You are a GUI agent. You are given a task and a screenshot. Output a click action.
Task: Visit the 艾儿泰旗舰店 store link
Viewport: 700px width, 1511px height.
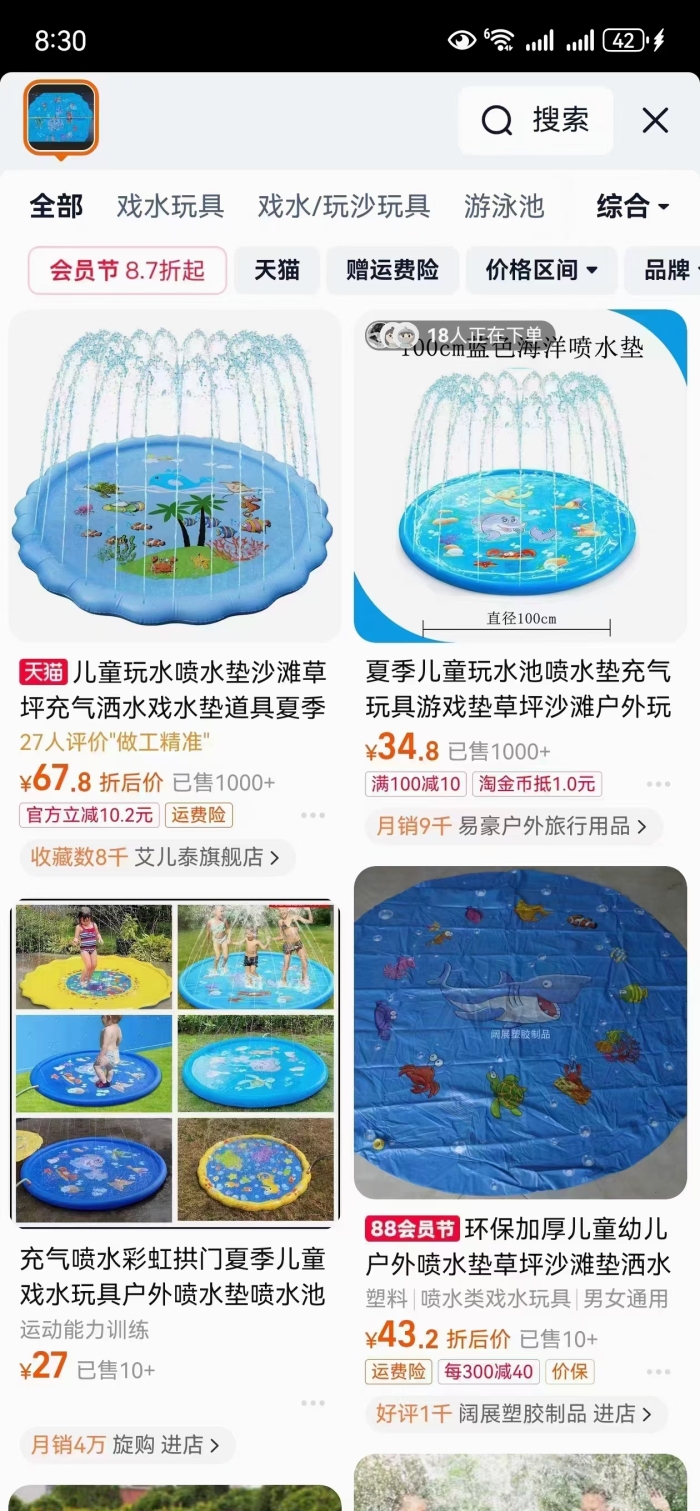(x=158, y=857)
